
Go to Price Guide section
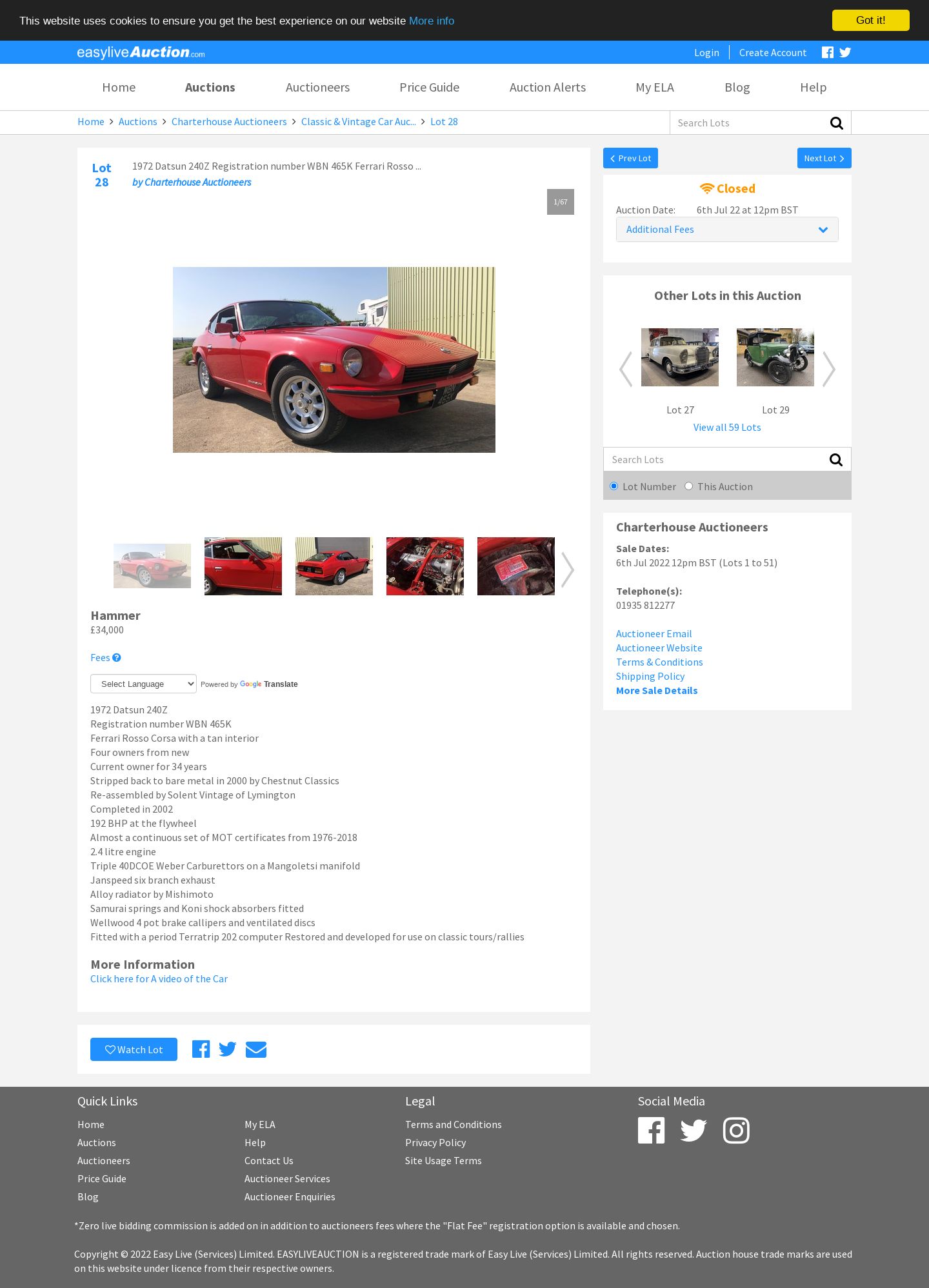tap(429, 88)
